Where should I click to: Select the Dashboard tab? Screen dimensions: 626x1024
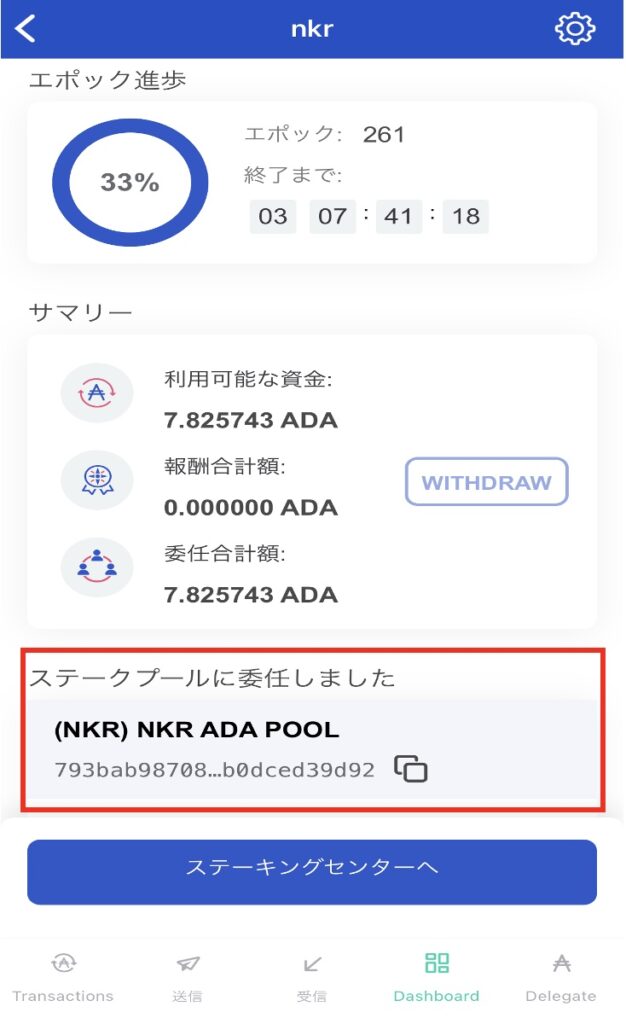[x=436, y=978]
